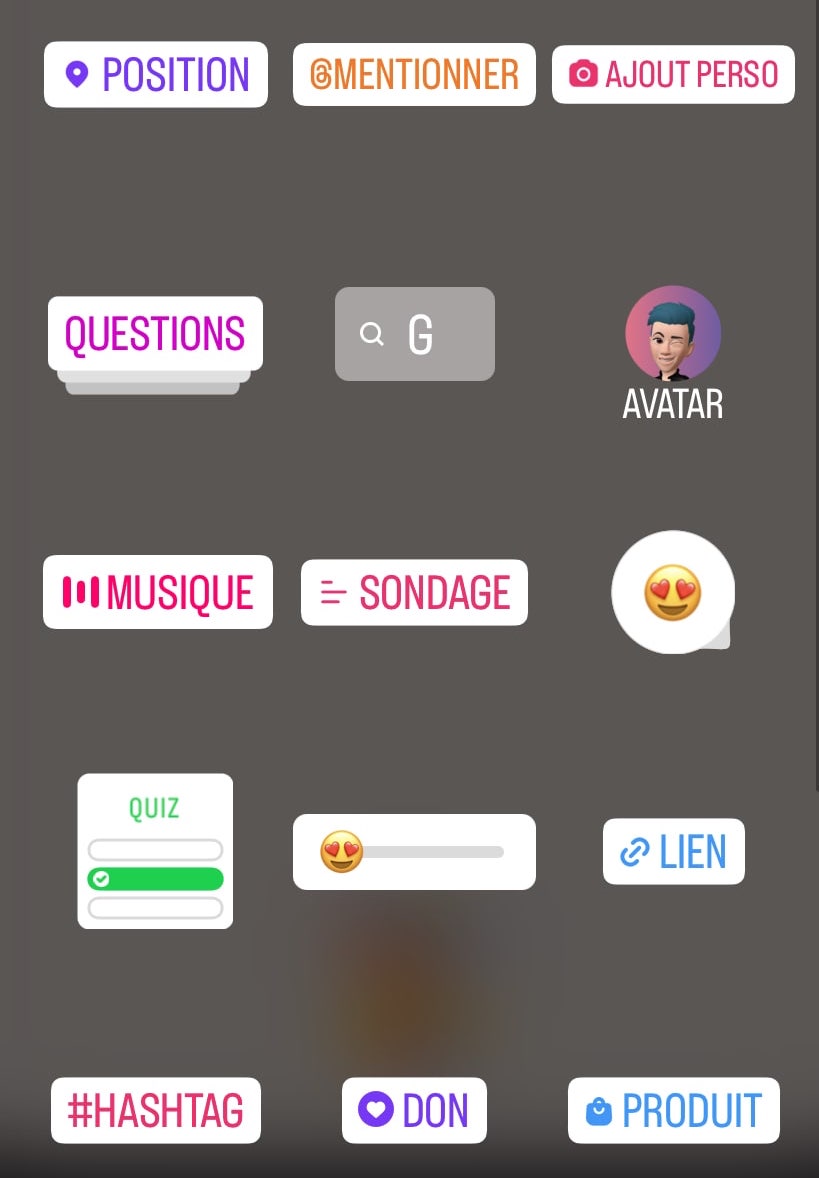Add the Musique sticker
Image resolution: width=819 pixels, height=1178 pixels.
(x=158, y=592)
